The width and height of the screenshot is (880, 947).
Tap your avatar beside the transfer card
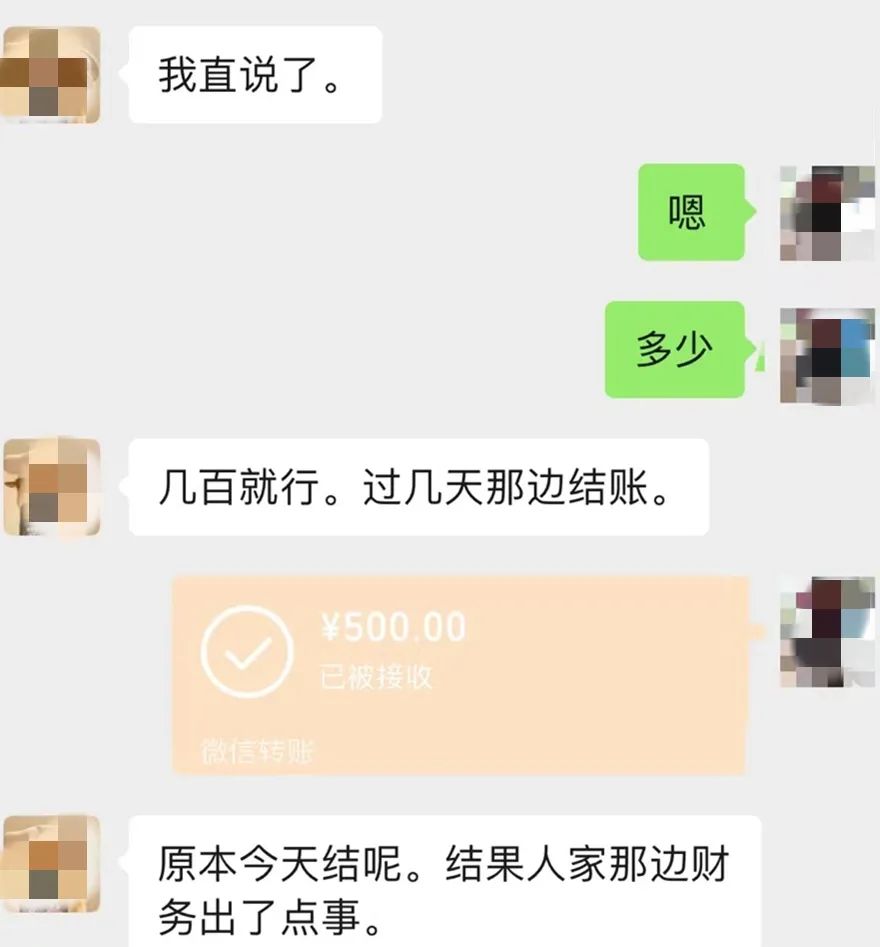pos(827,631)
